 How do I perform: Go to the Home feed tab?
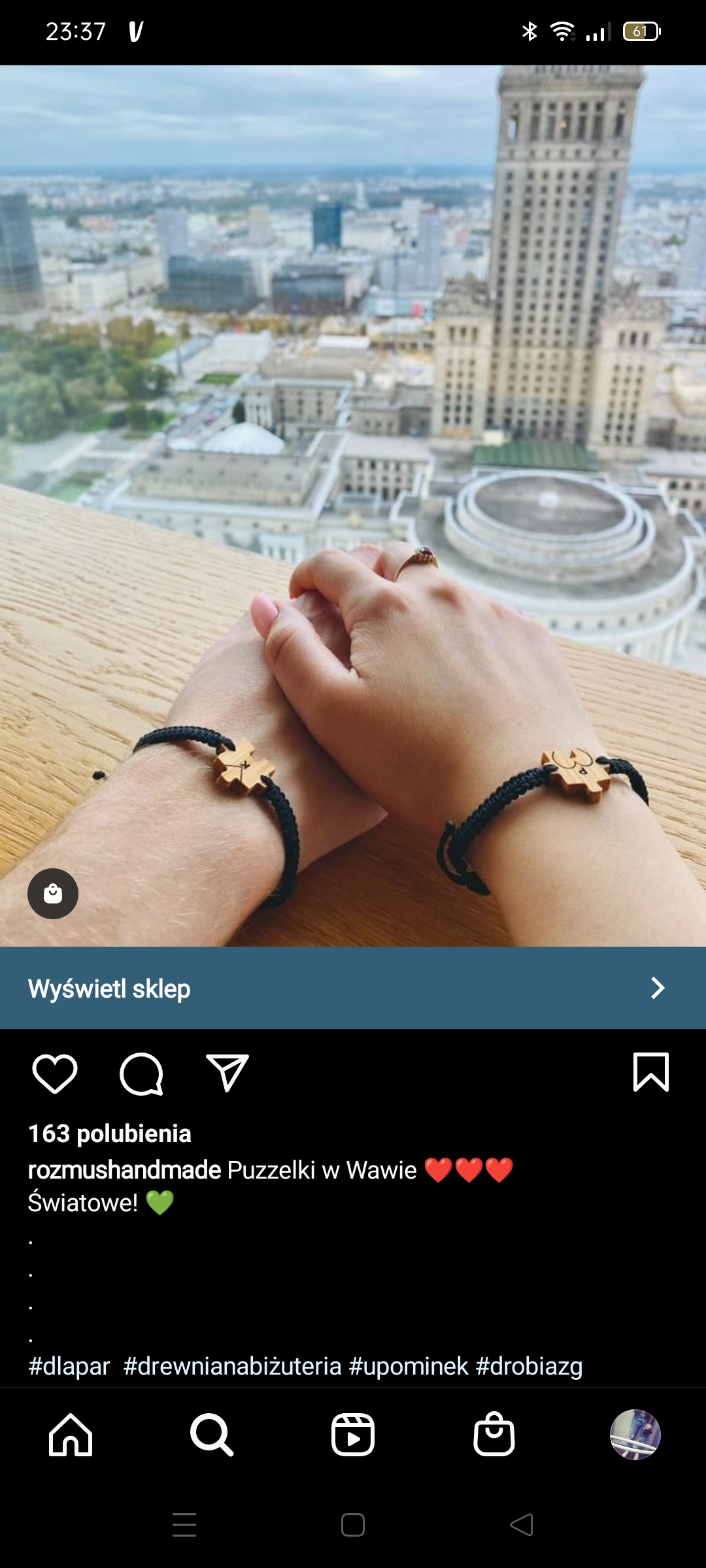71,1435
